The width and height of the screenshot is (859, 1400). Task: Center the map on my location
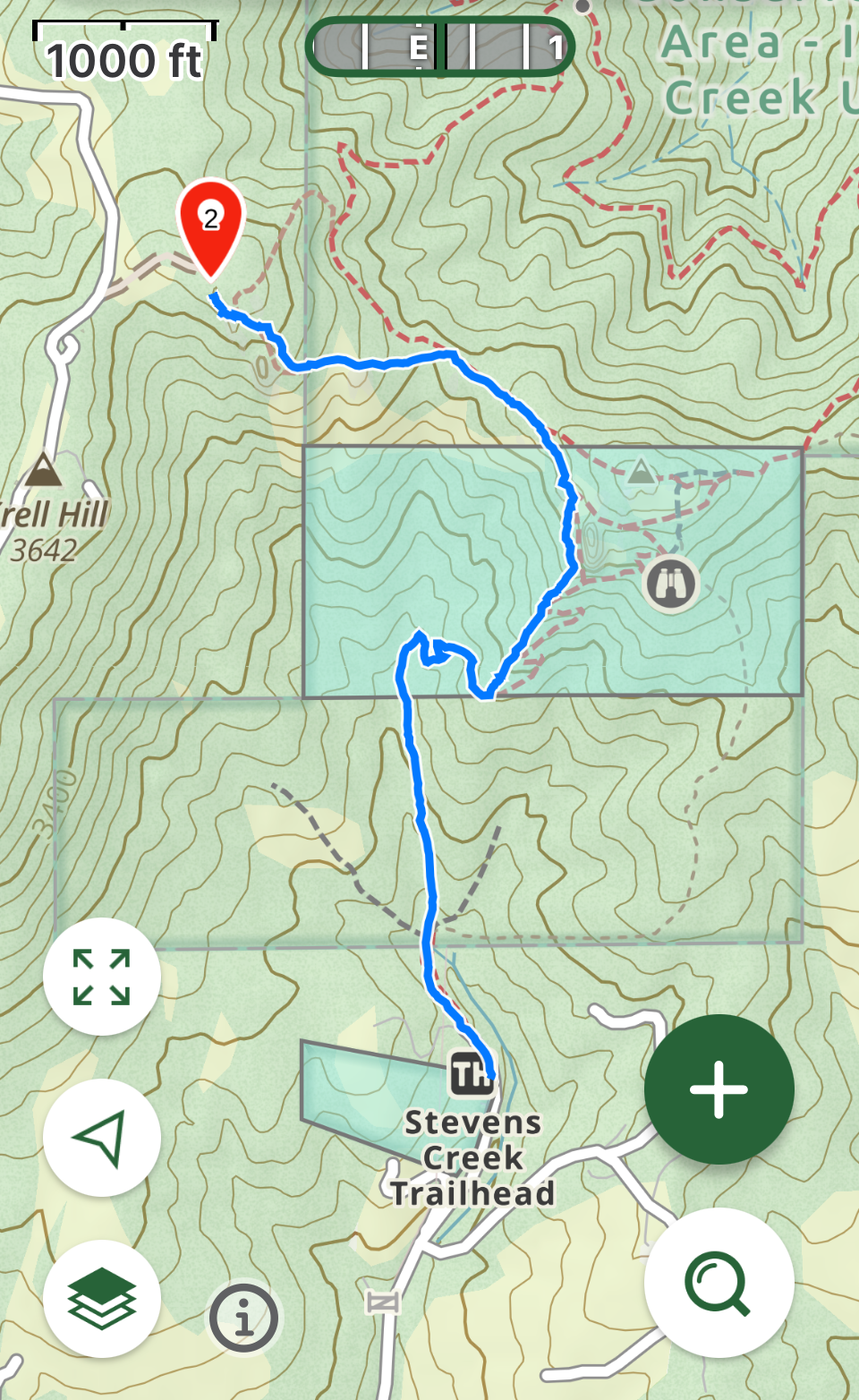pyautogui.click(x=101, y=1138)
